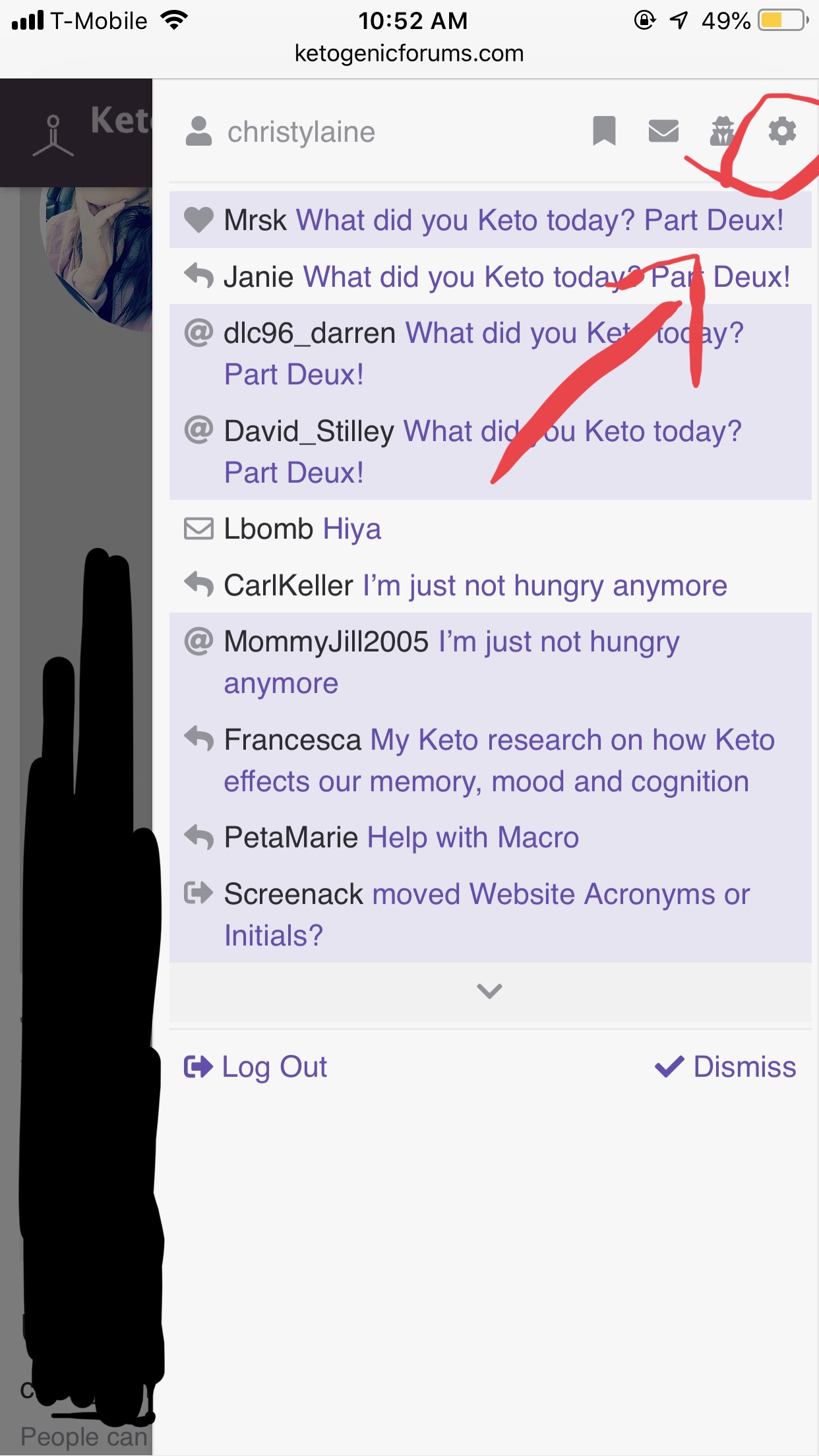The width and height of the screenshot is (819, 1456).
Task: Open the preferences gear icon
Action: 782,131
